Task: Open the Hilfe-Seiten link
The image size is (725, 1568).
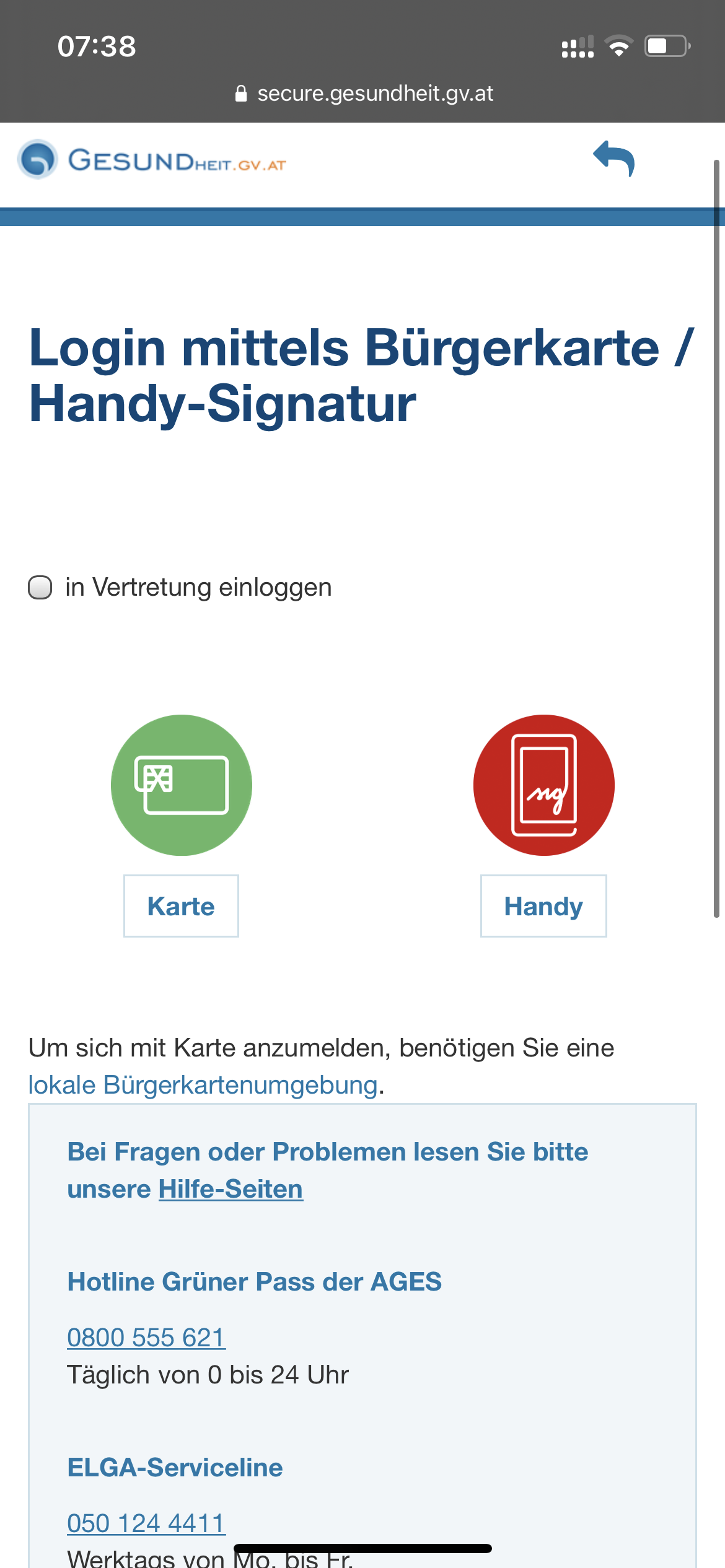Action: [231, 1189]
